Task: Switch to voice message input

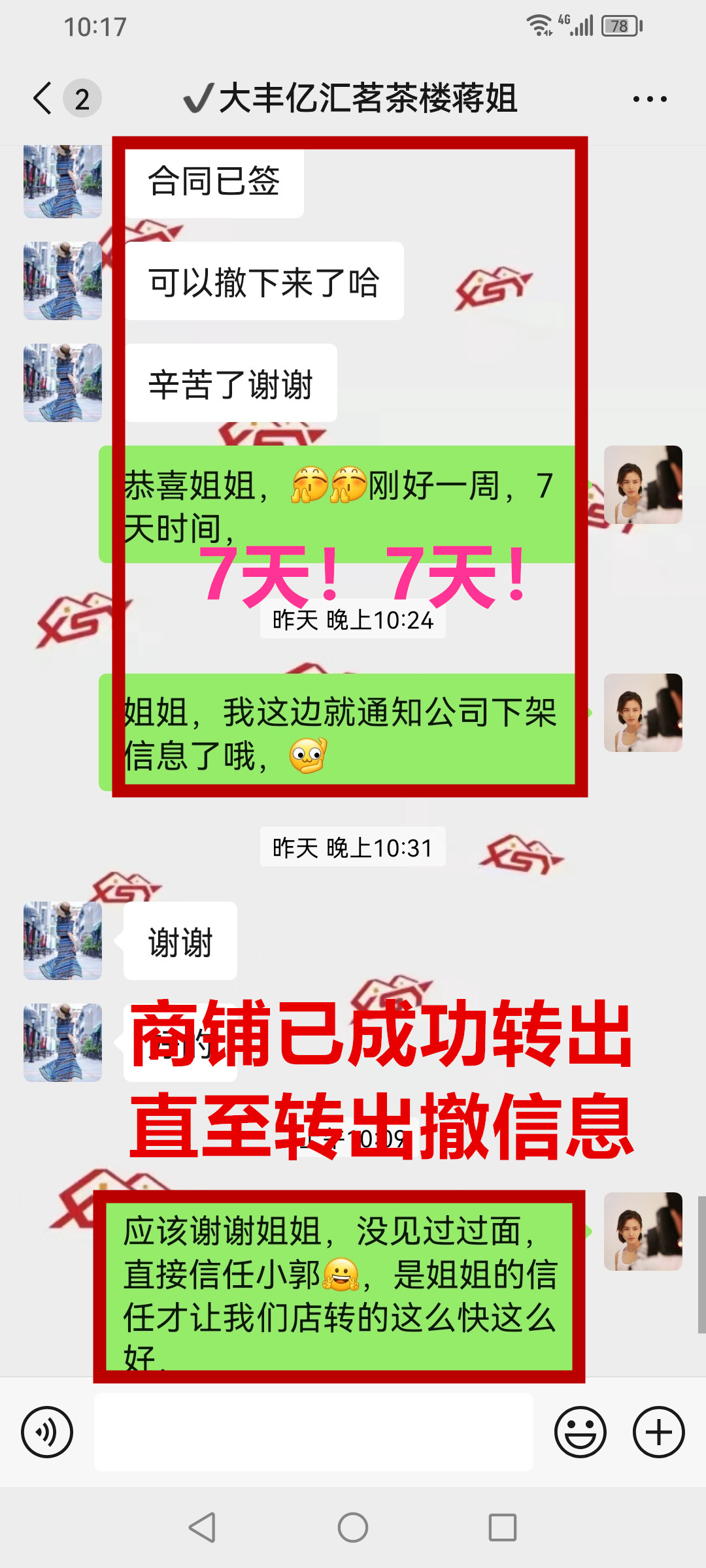Action: click(x=47, y=1432)
